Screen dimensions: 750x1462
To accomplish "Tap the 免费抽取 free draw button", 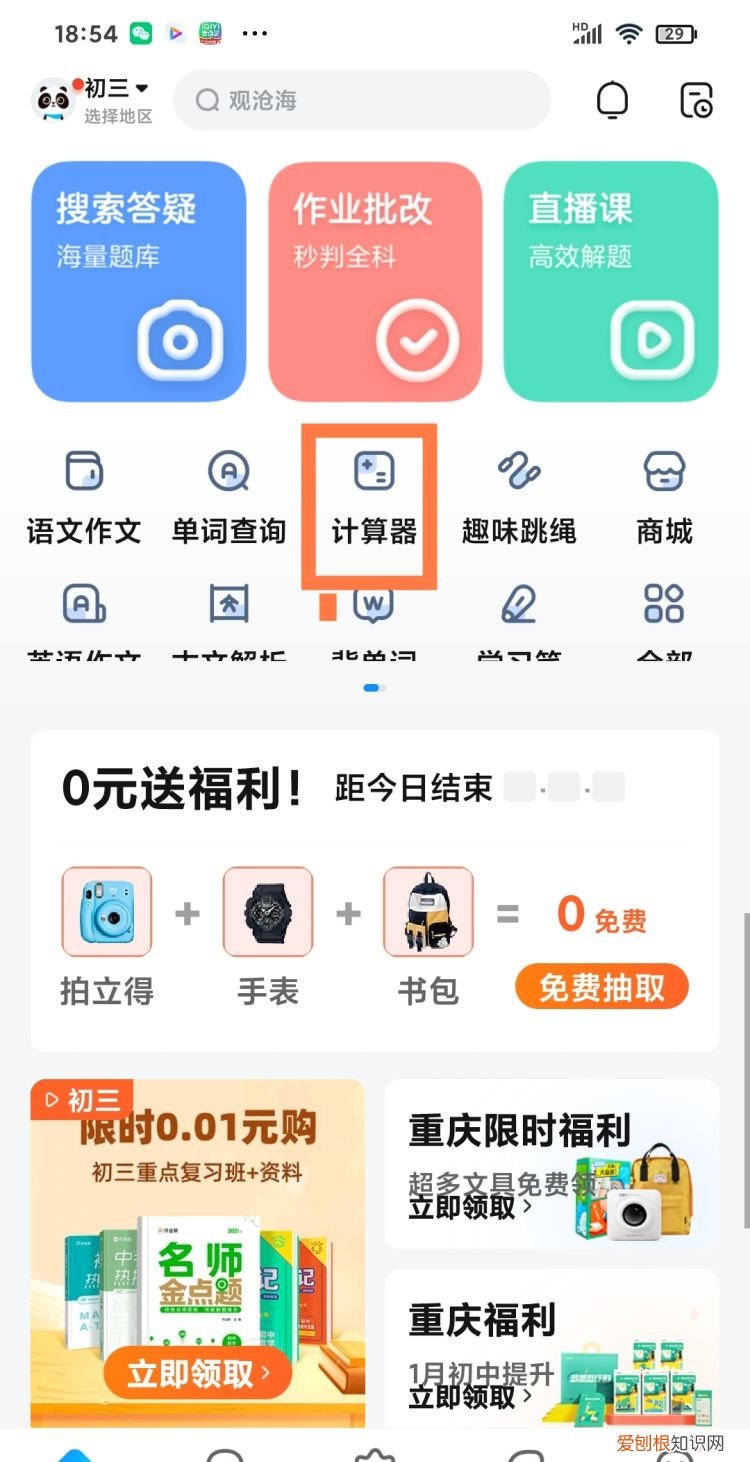I will point(601,987).
